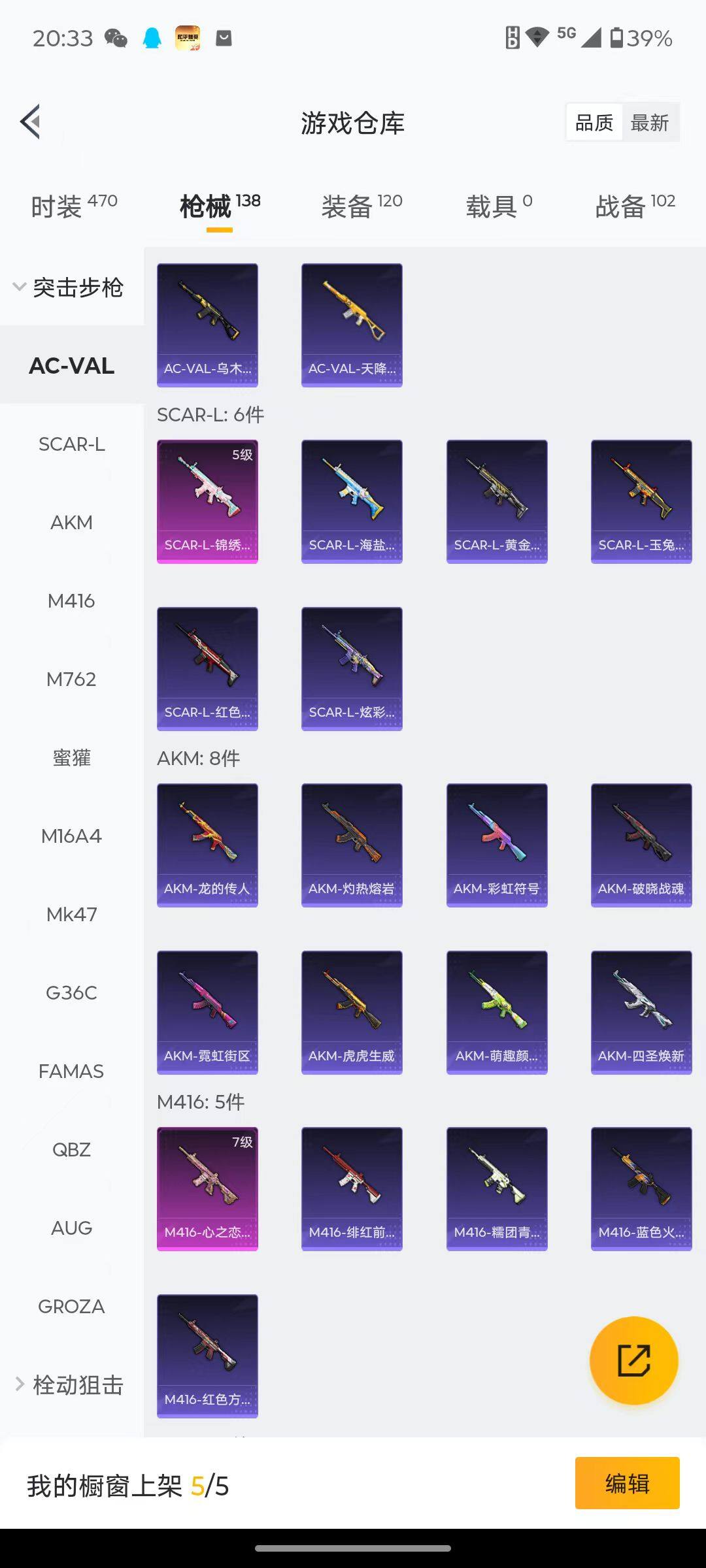Tap the orange share floating button
Screen dimensions: 706x1568
(633, 1361)
